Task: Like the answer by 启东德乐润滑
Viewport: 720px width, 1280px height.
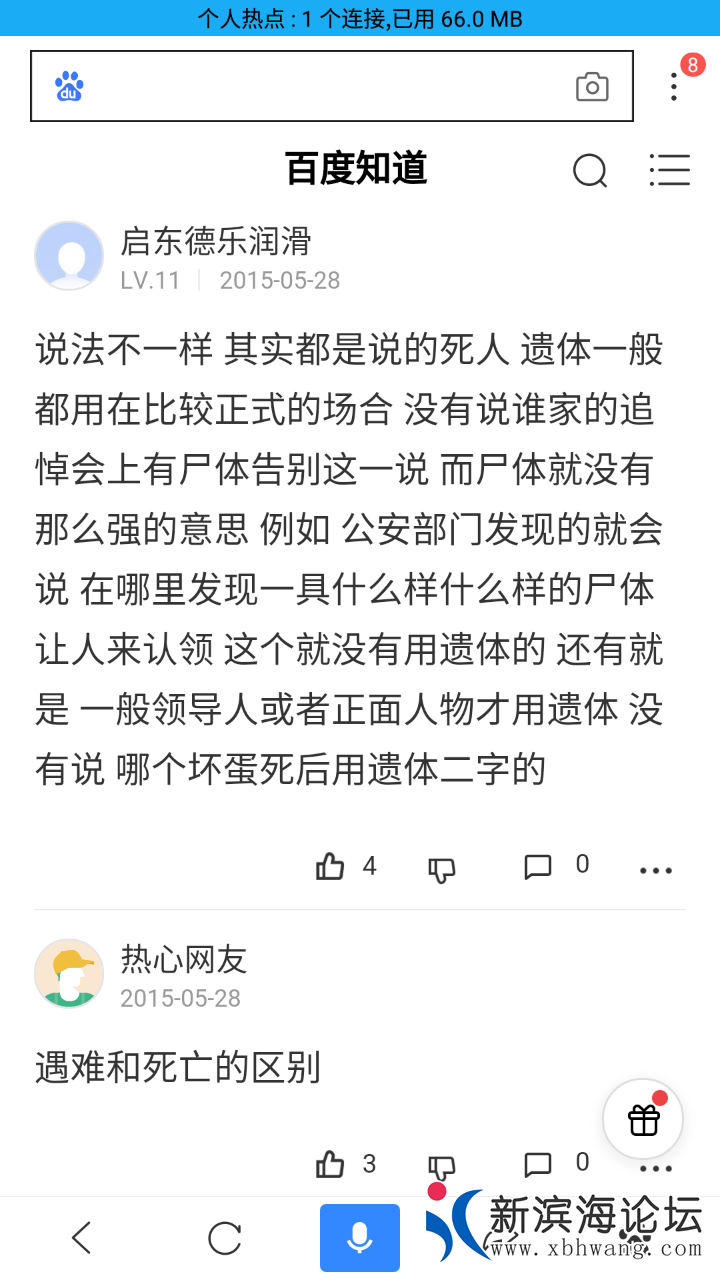Action: coord(331,866)
